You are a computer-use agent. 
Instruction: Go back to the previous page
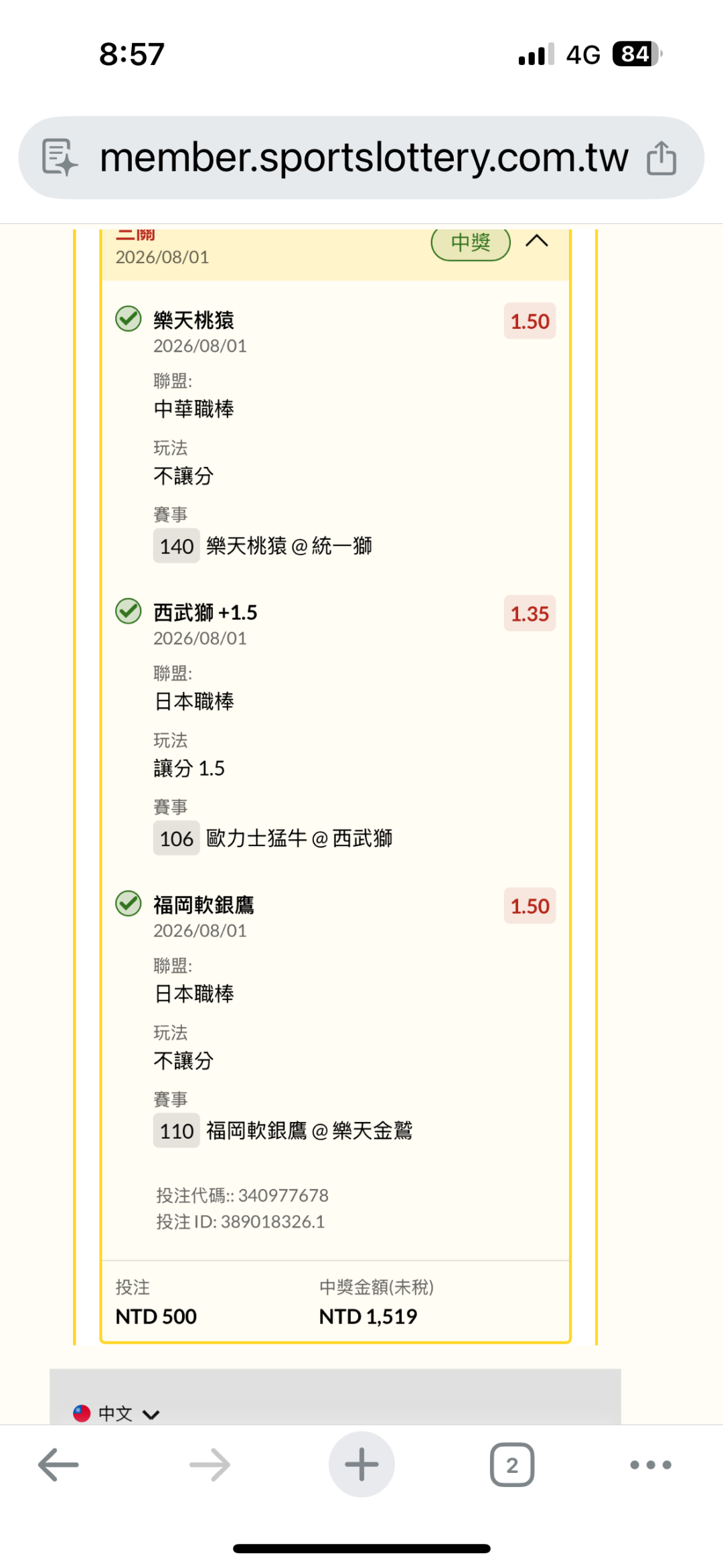tap(58, 1465)
